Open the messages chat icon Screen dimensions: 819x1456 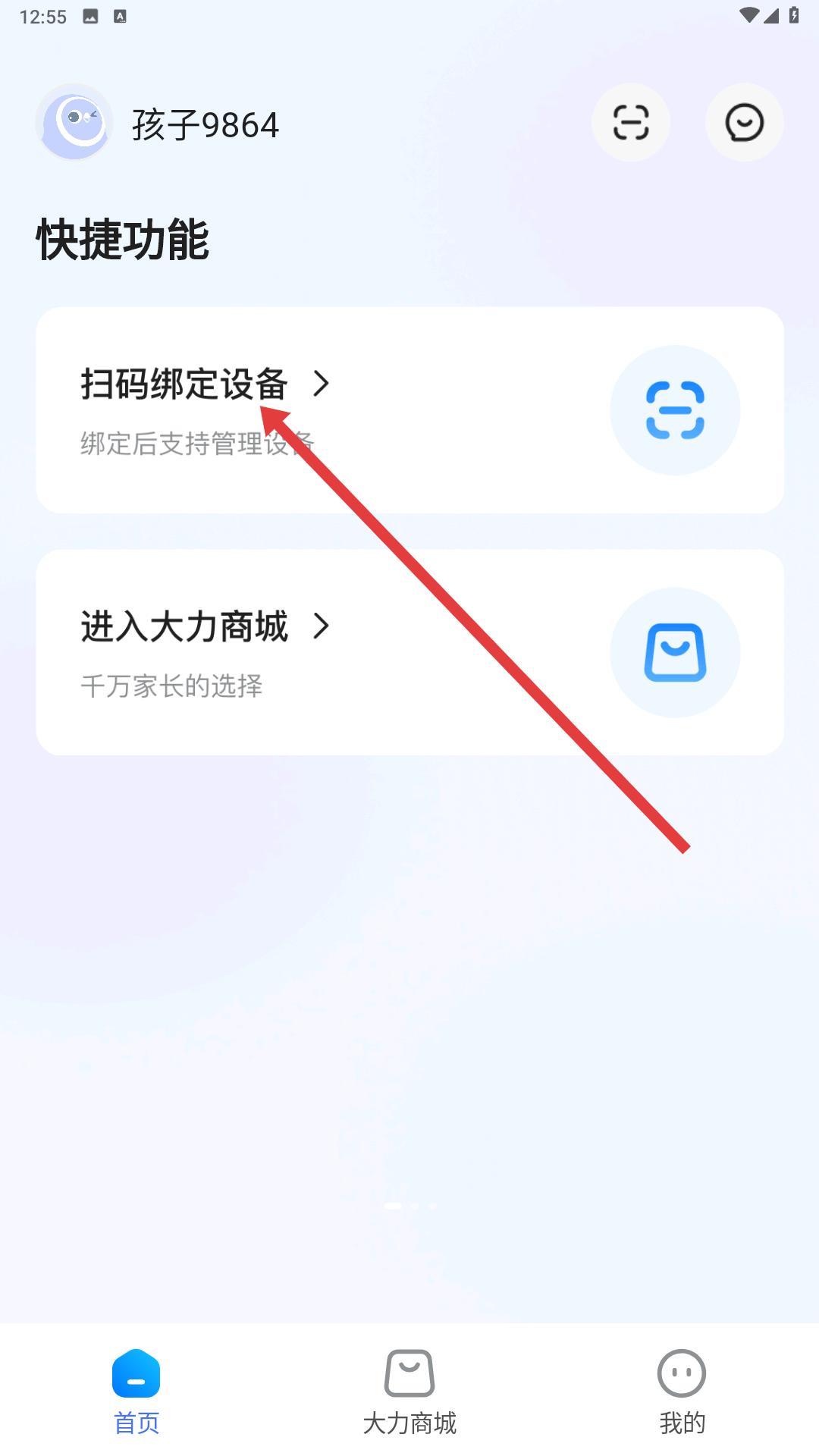[744, 122]
